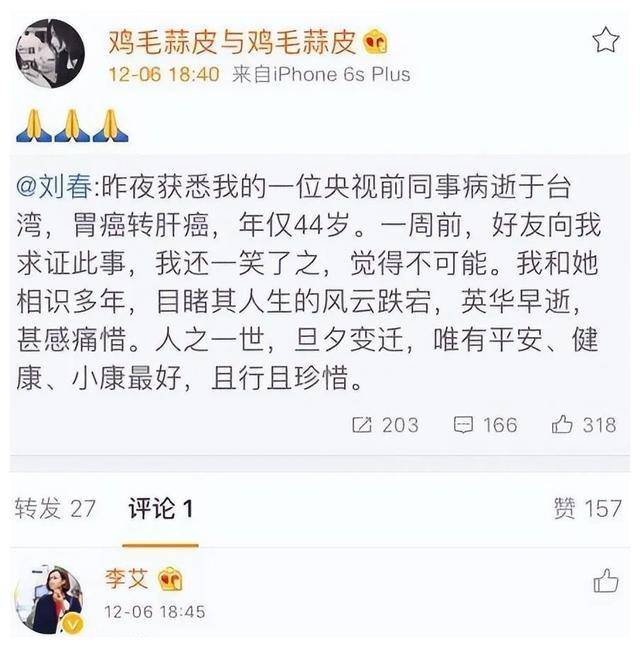Switch to the 转发 27 tab
This screenshot has height=647, width=640.
point(55,508)
